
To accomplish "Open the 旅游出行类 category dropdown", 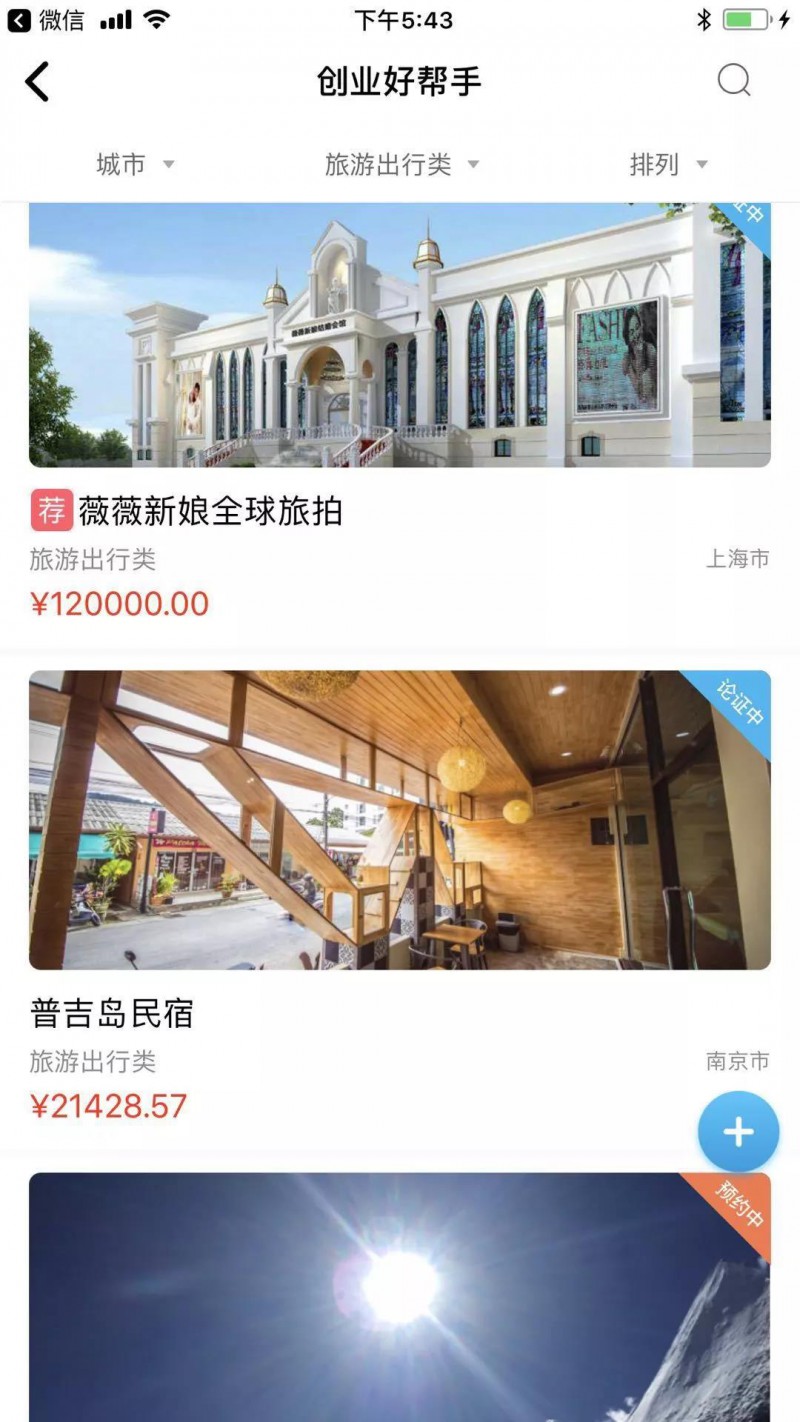I will click(402, 165).
